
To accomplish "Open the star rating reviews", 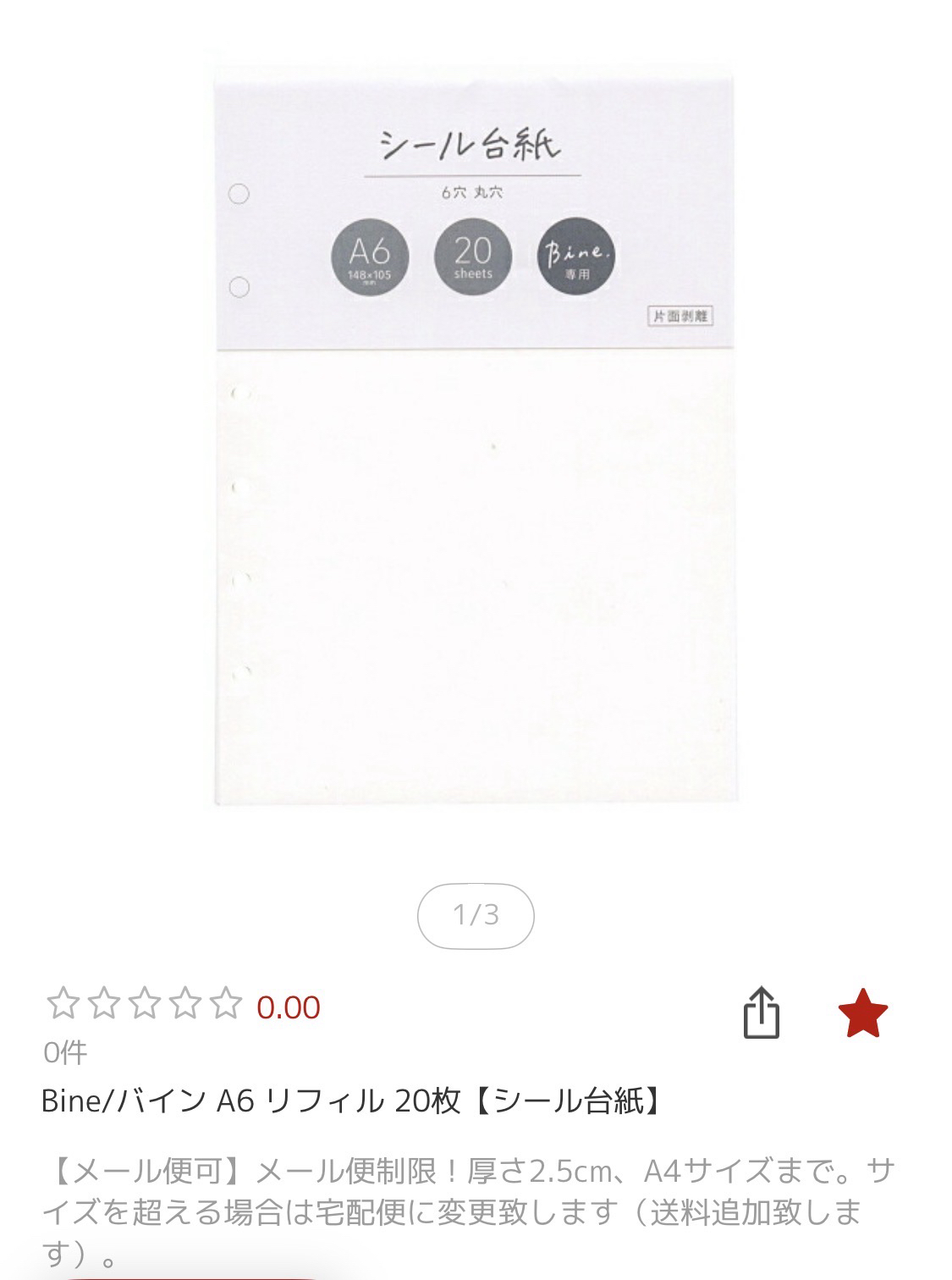I will tap(144, 1006).
